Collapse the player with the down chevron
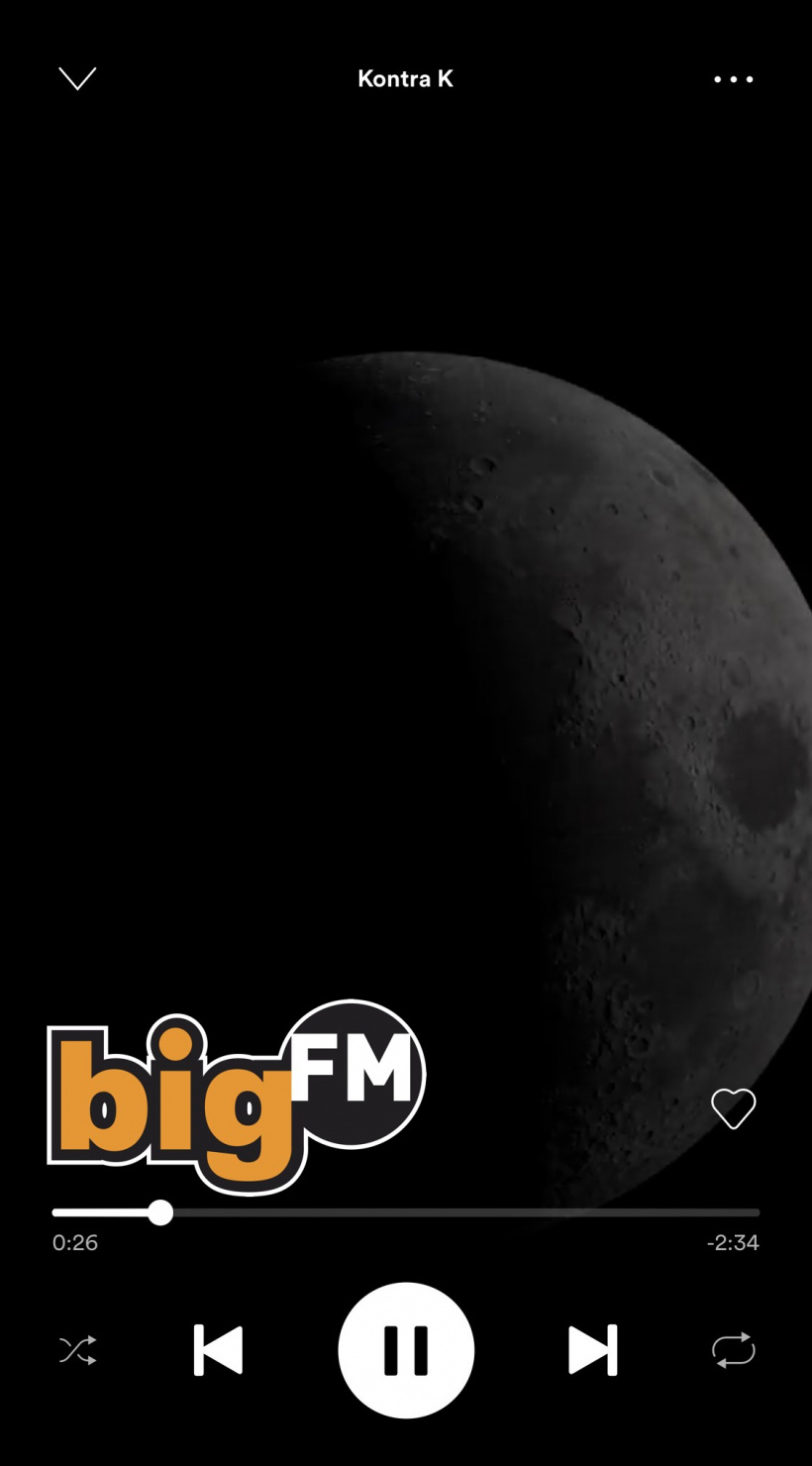Viewport: 812px width, 1466px height. point(77,79)
